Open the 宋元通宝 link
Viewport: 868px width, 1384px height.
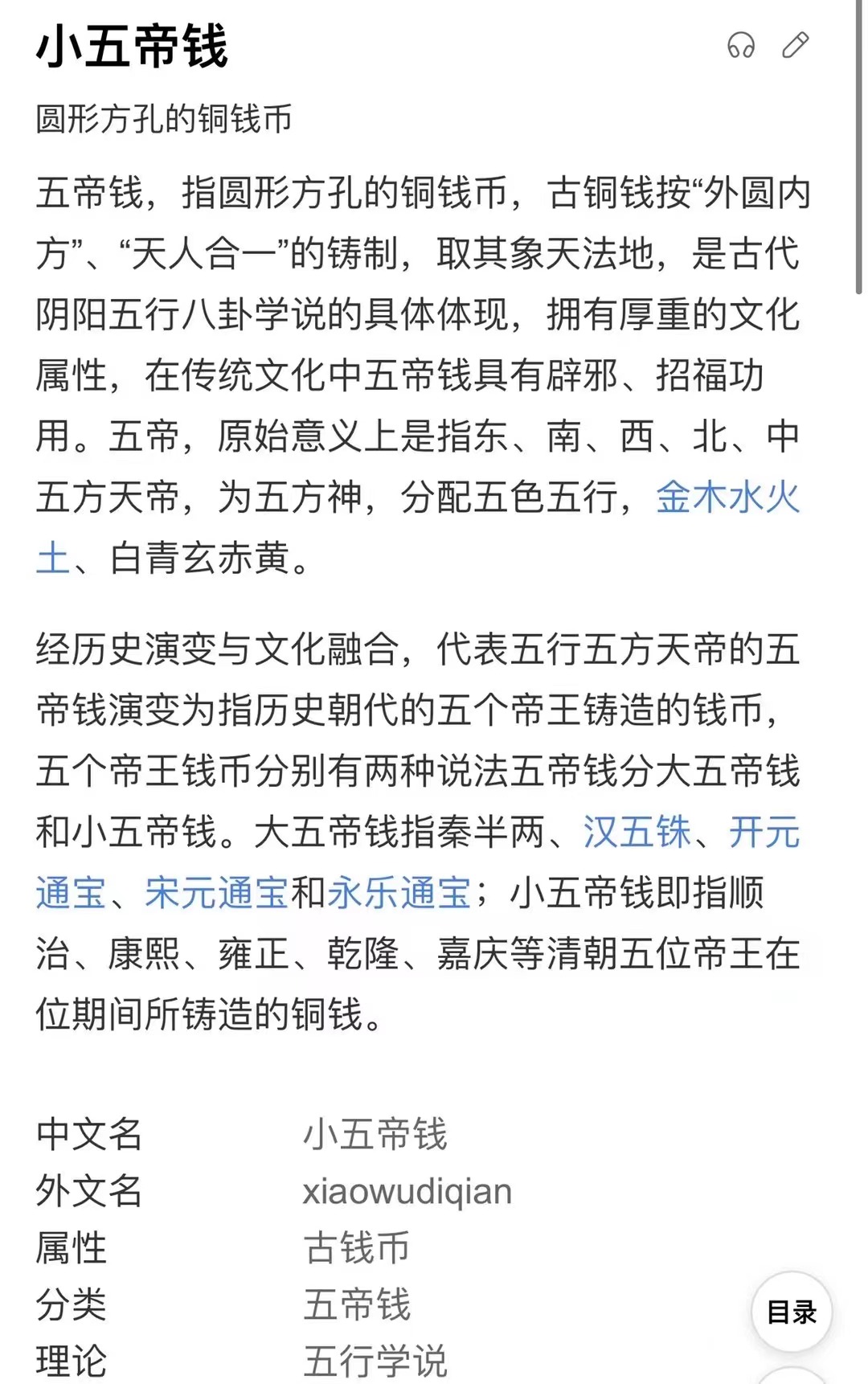pyautogui.click(x=216, y=893)
